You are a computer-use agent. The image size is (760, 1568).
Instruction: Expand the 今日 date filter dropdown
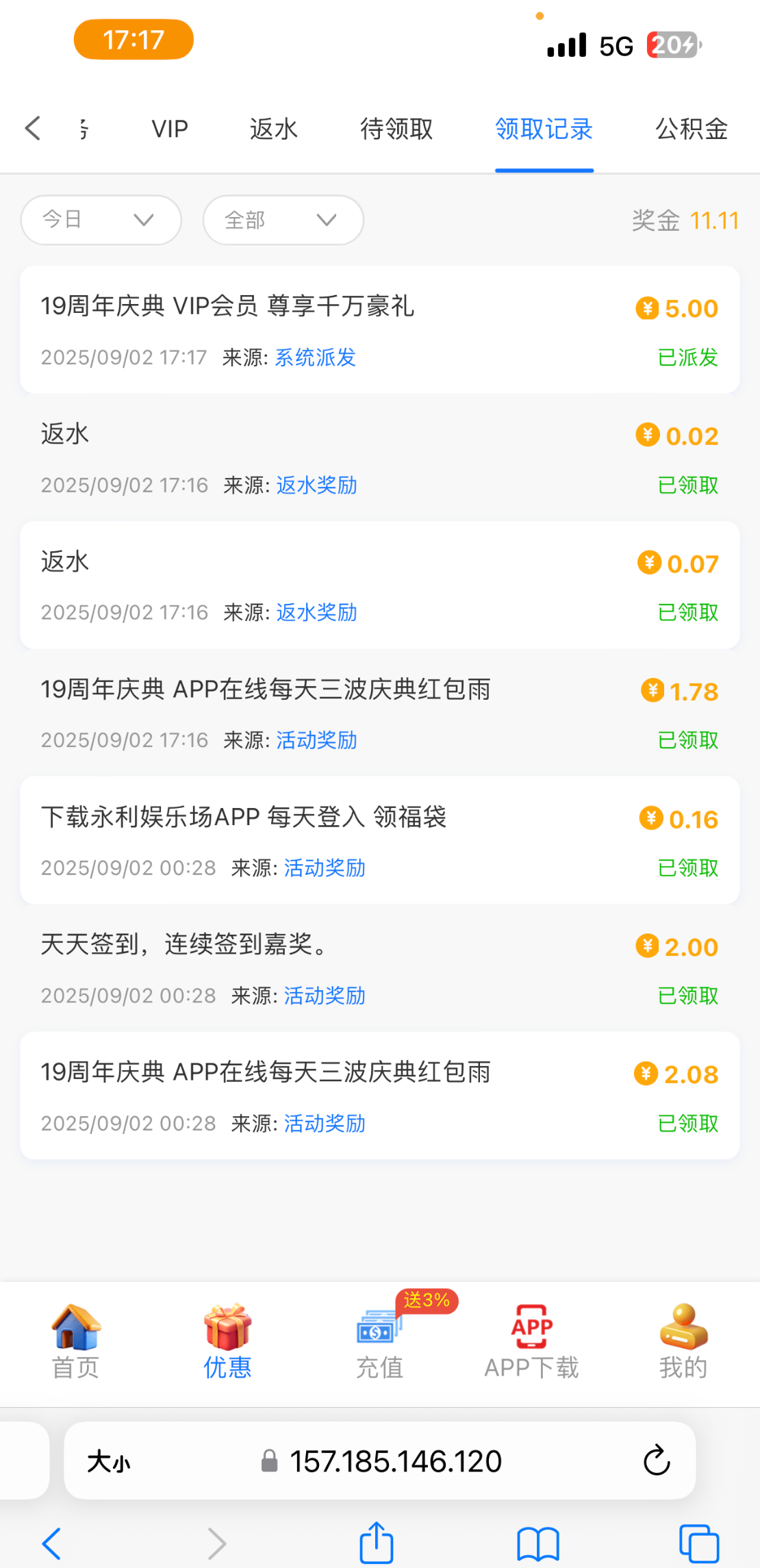coord(101,220)
